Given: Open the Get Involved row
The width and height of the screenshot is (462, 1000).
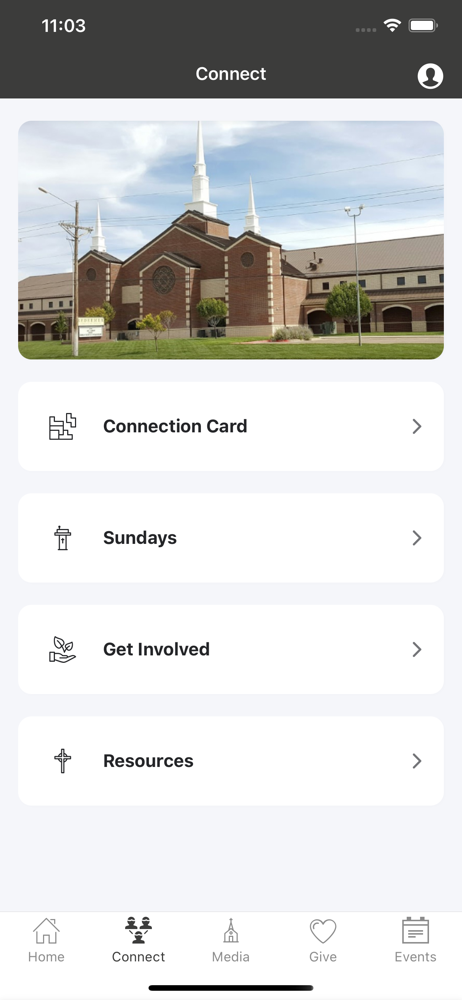Looking at the screenshot, I should coord(231,649).
